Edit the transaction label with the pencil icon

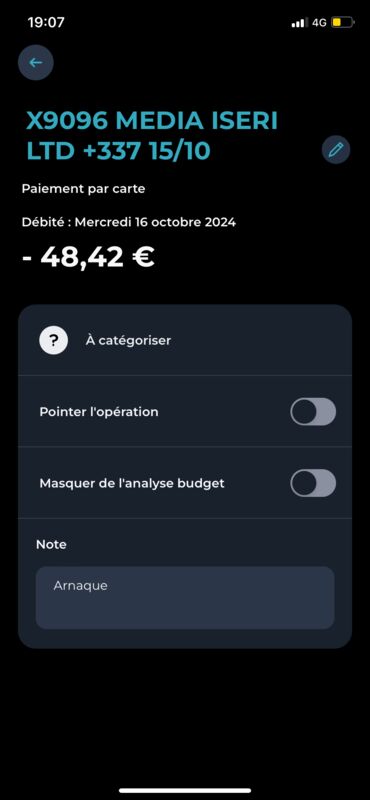pos(336,149)
